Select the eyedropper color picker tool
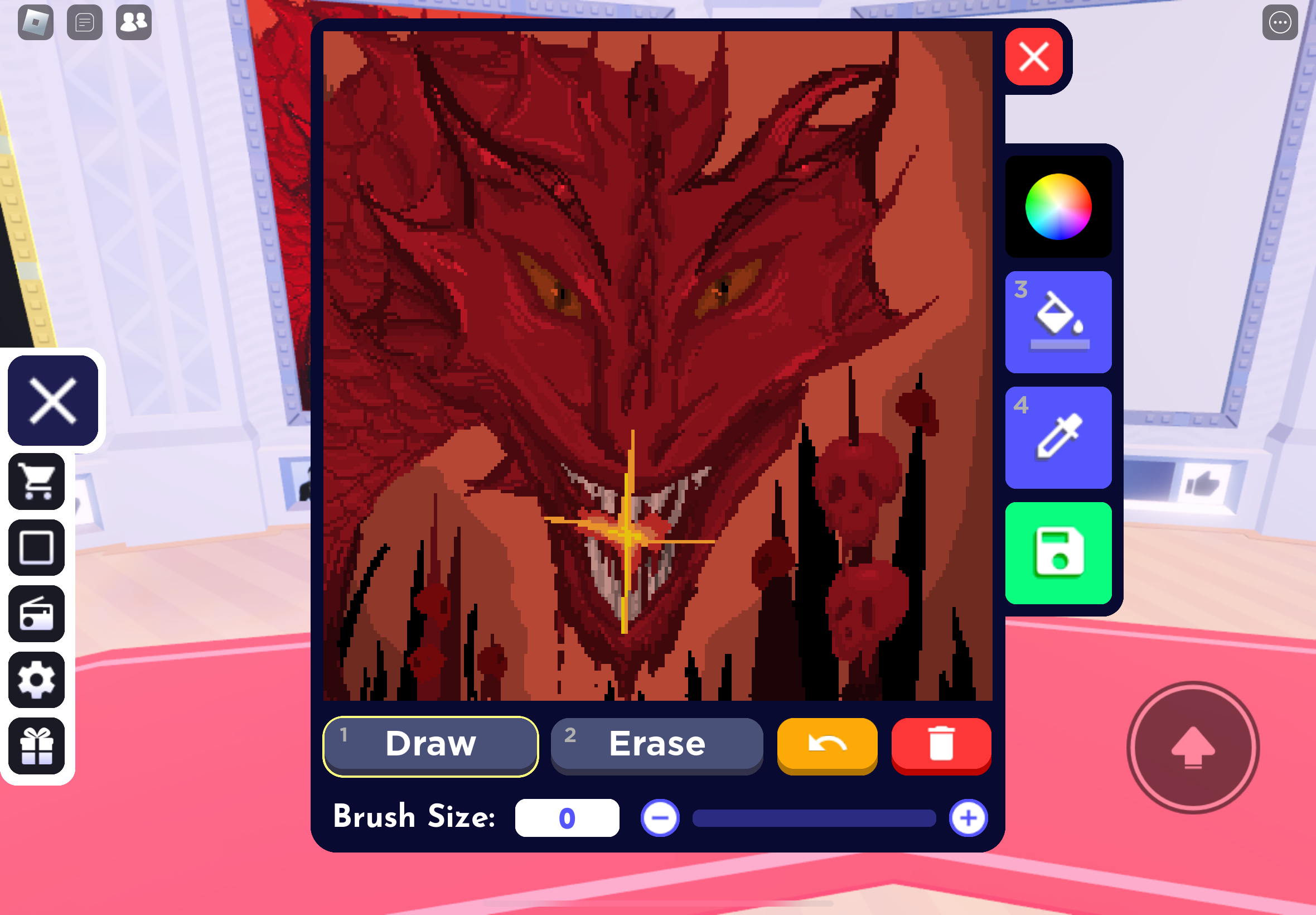The width and height of the screenshot is (1316, 915). coord(1058,437)
